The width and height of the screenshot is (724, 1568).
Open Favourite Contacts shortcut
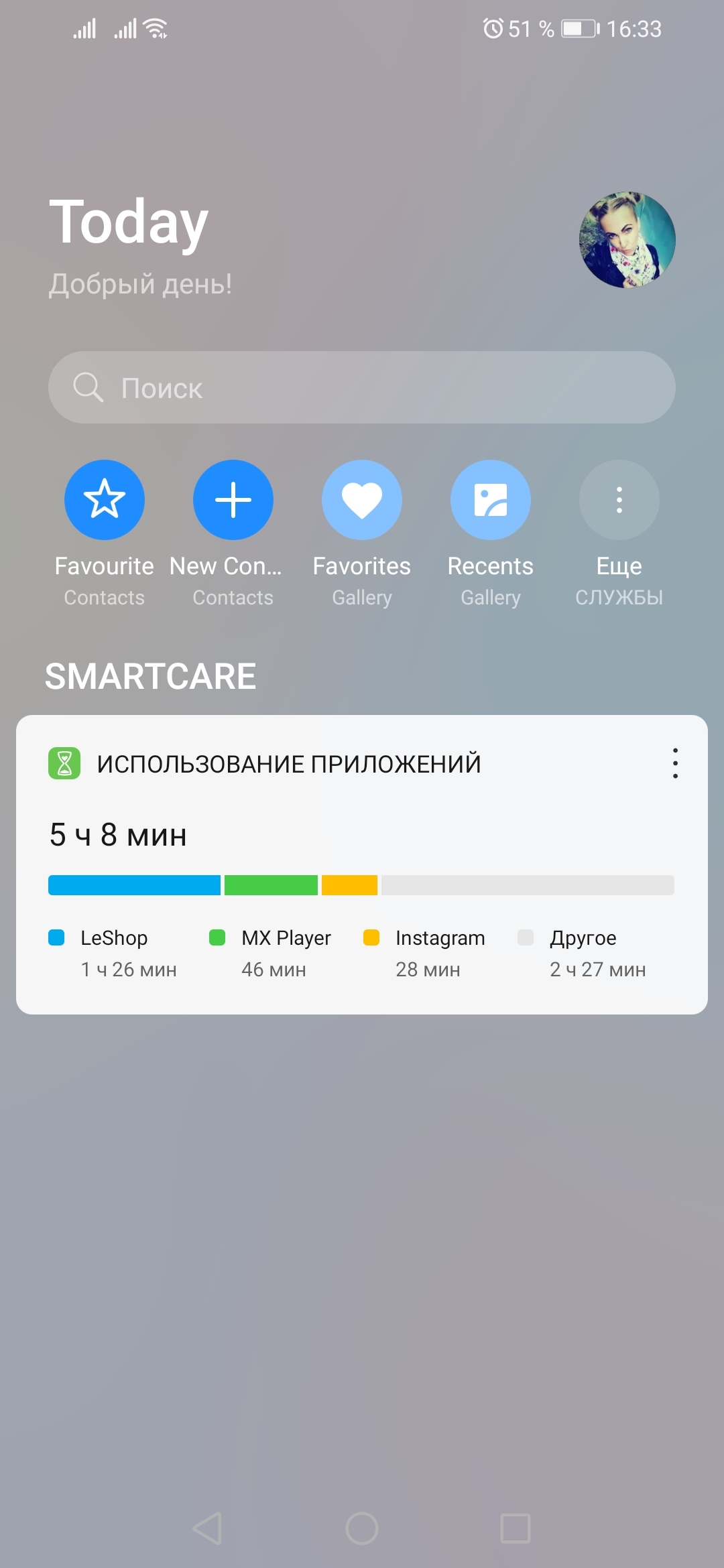(105, 501)
